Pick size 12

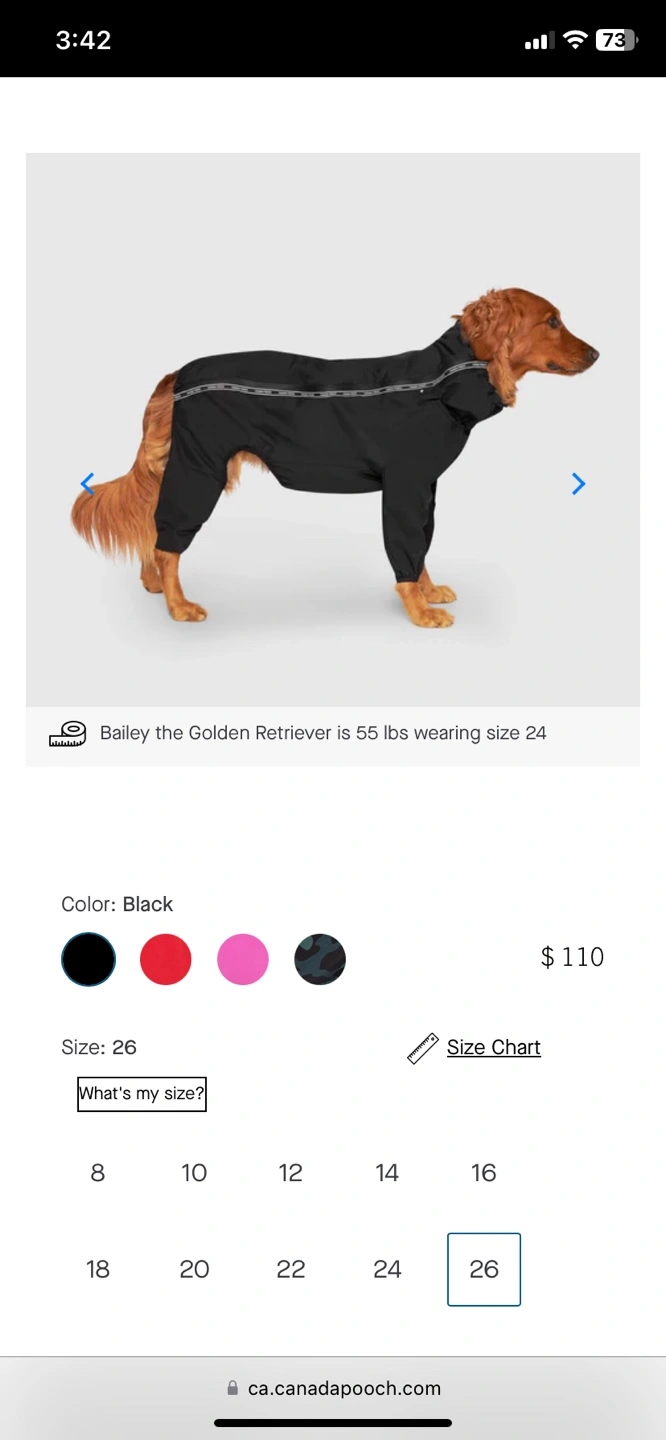click(291, 1172)
